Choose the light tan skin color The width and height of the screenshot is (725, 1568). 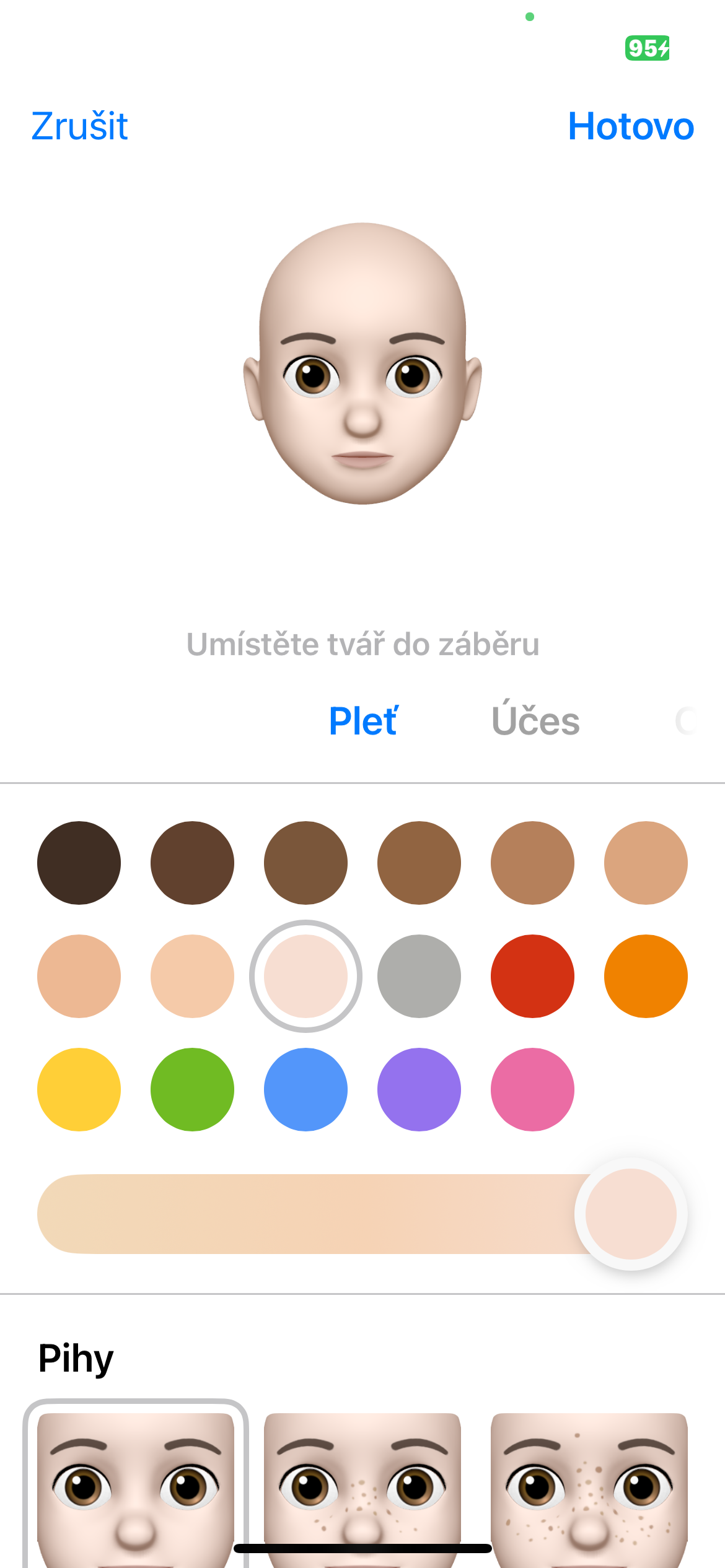[646, 863]
